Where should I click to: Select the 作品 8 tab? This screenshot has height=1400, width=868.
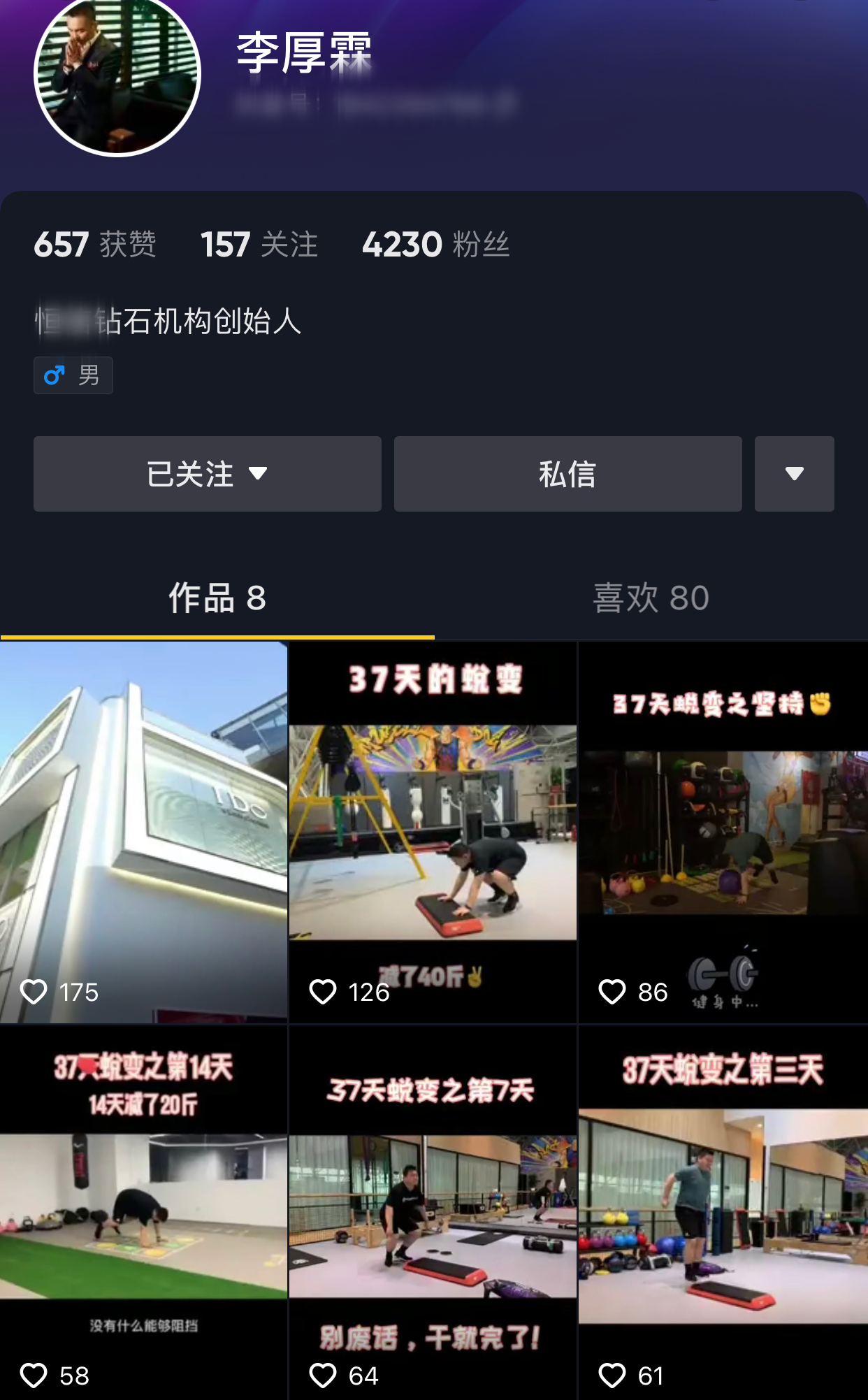[x=217, y=598]
